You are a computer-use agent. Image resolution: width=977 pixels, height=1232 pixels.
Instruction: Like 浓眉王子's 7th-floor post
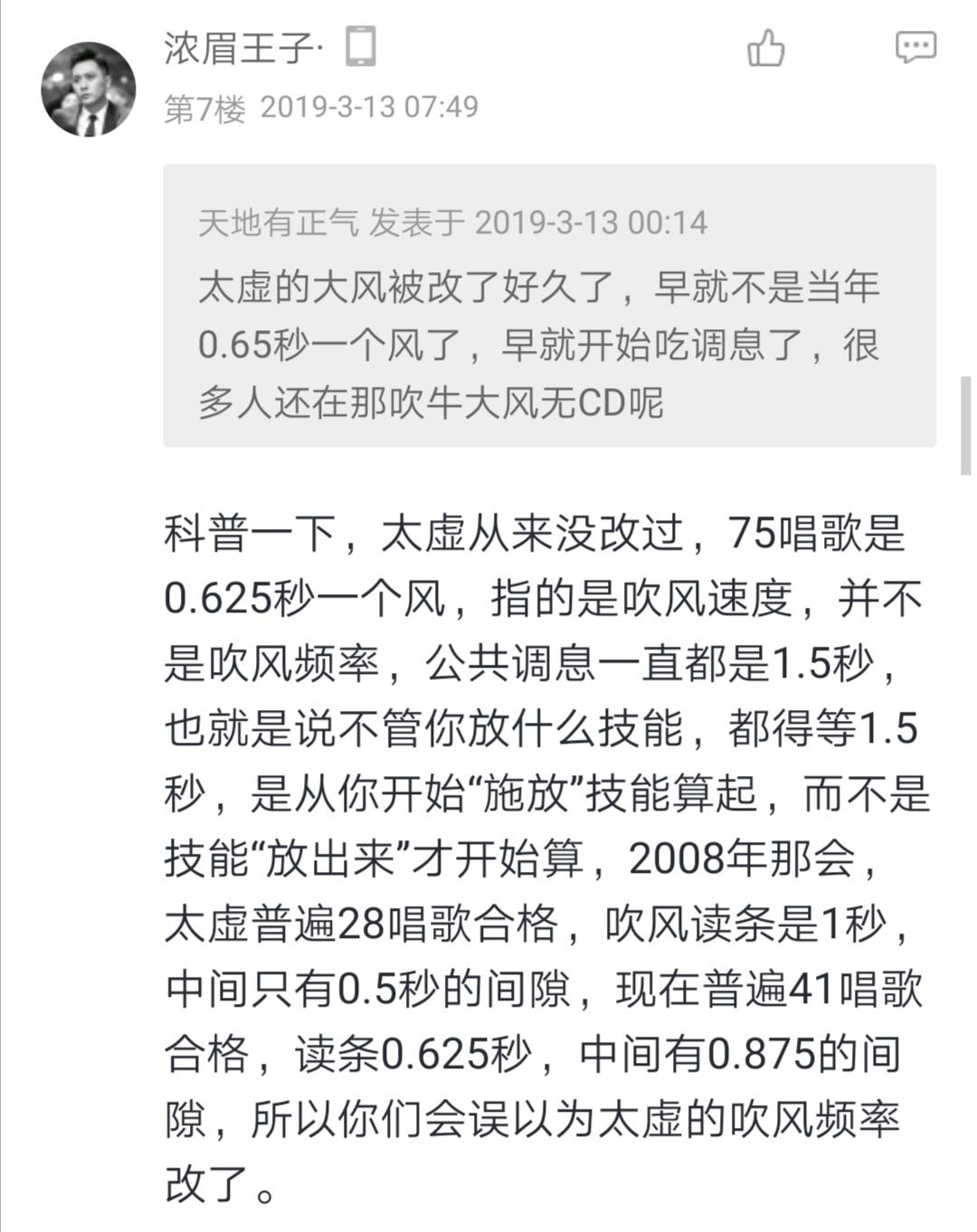(765, 48)
